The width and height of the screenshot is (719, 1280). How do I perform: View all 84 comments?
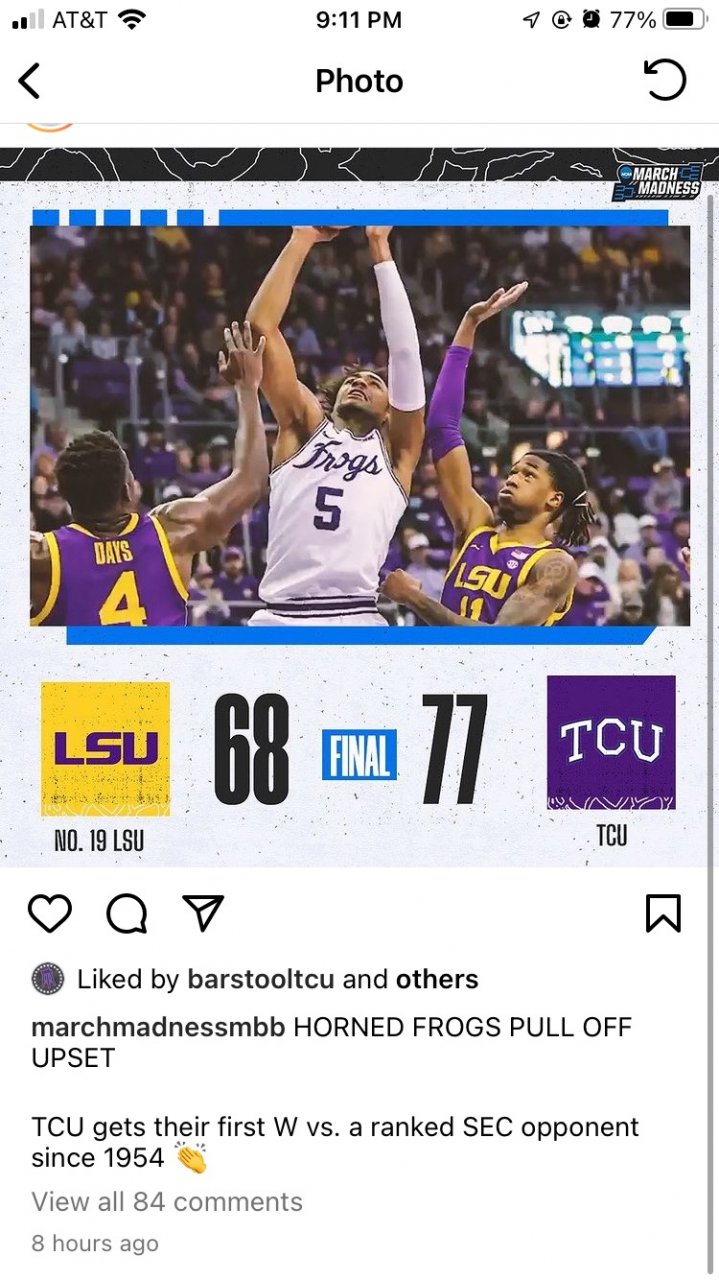[x=167, y=1201]
